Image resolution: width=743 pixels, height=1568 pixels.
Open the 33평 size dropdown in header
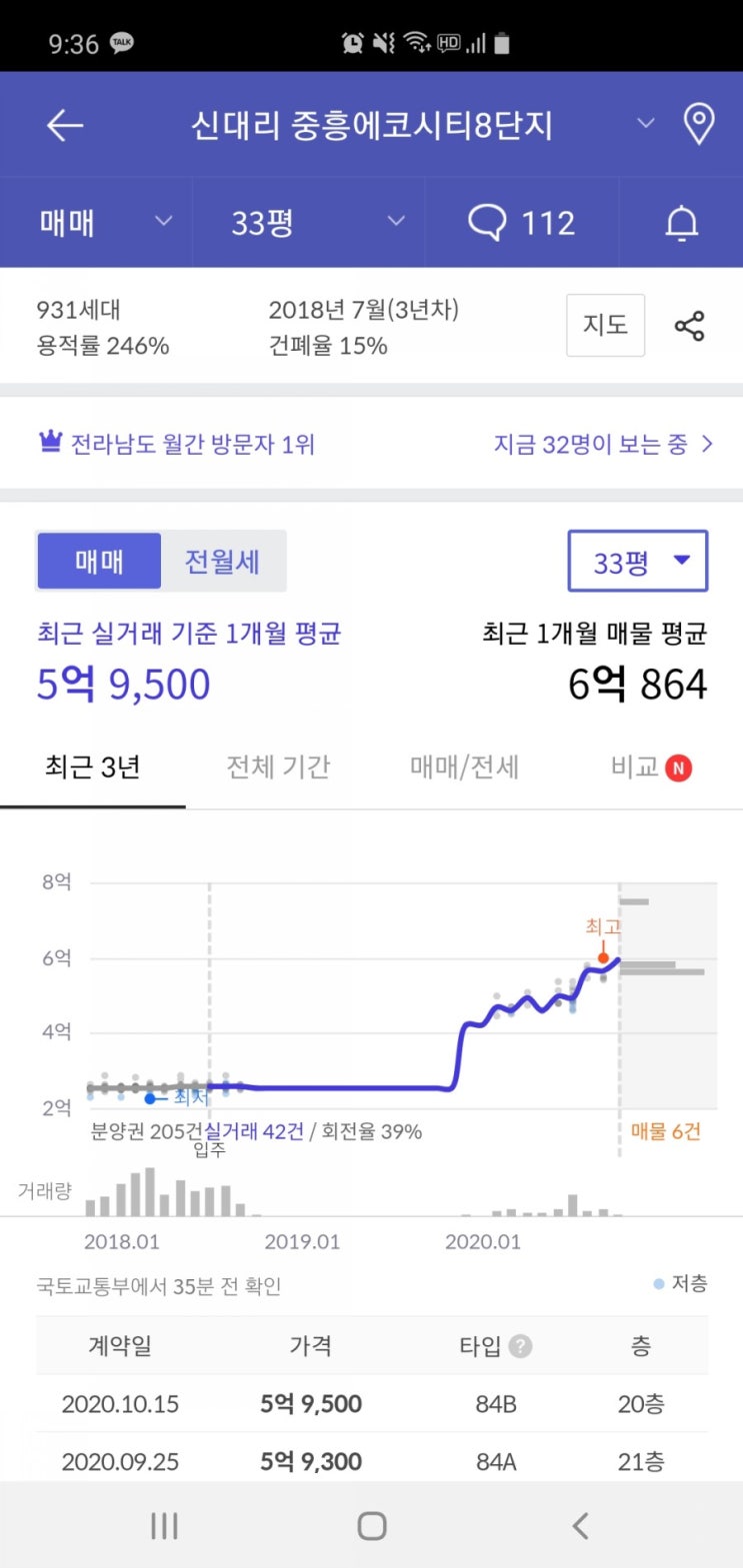(x=317, y=222)
